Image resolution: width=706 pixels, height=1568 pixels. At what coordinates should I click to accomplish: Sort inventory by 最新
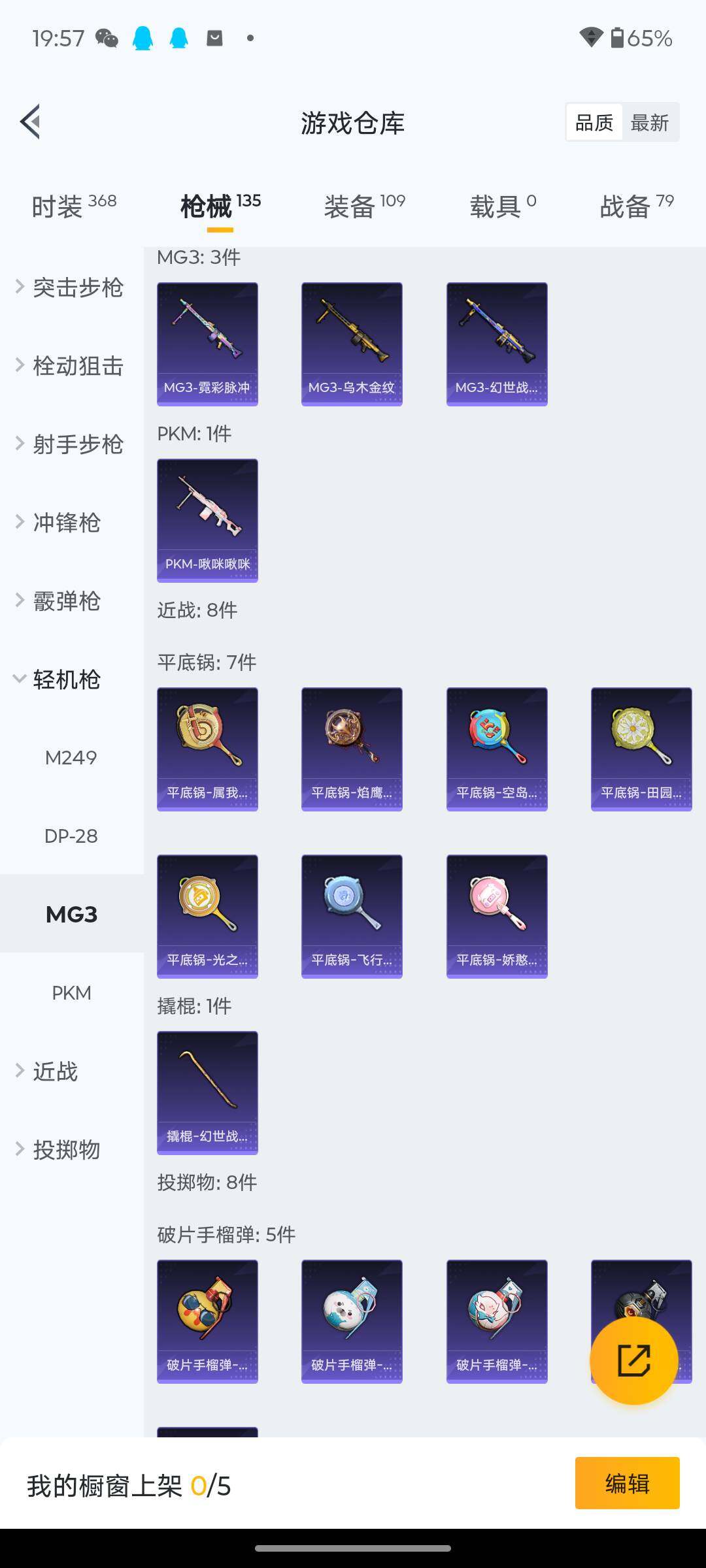point(650,123)
